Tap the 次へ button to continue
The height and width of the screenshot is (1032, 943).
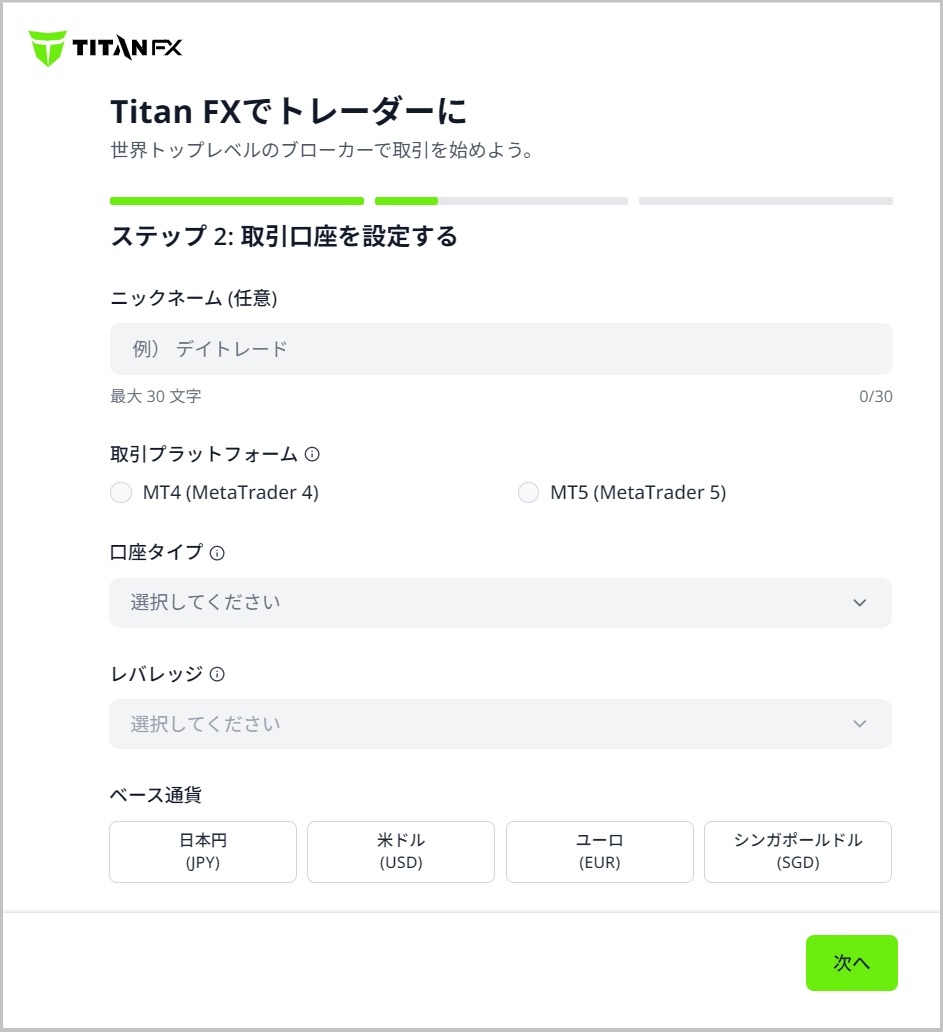pos(852,963)
